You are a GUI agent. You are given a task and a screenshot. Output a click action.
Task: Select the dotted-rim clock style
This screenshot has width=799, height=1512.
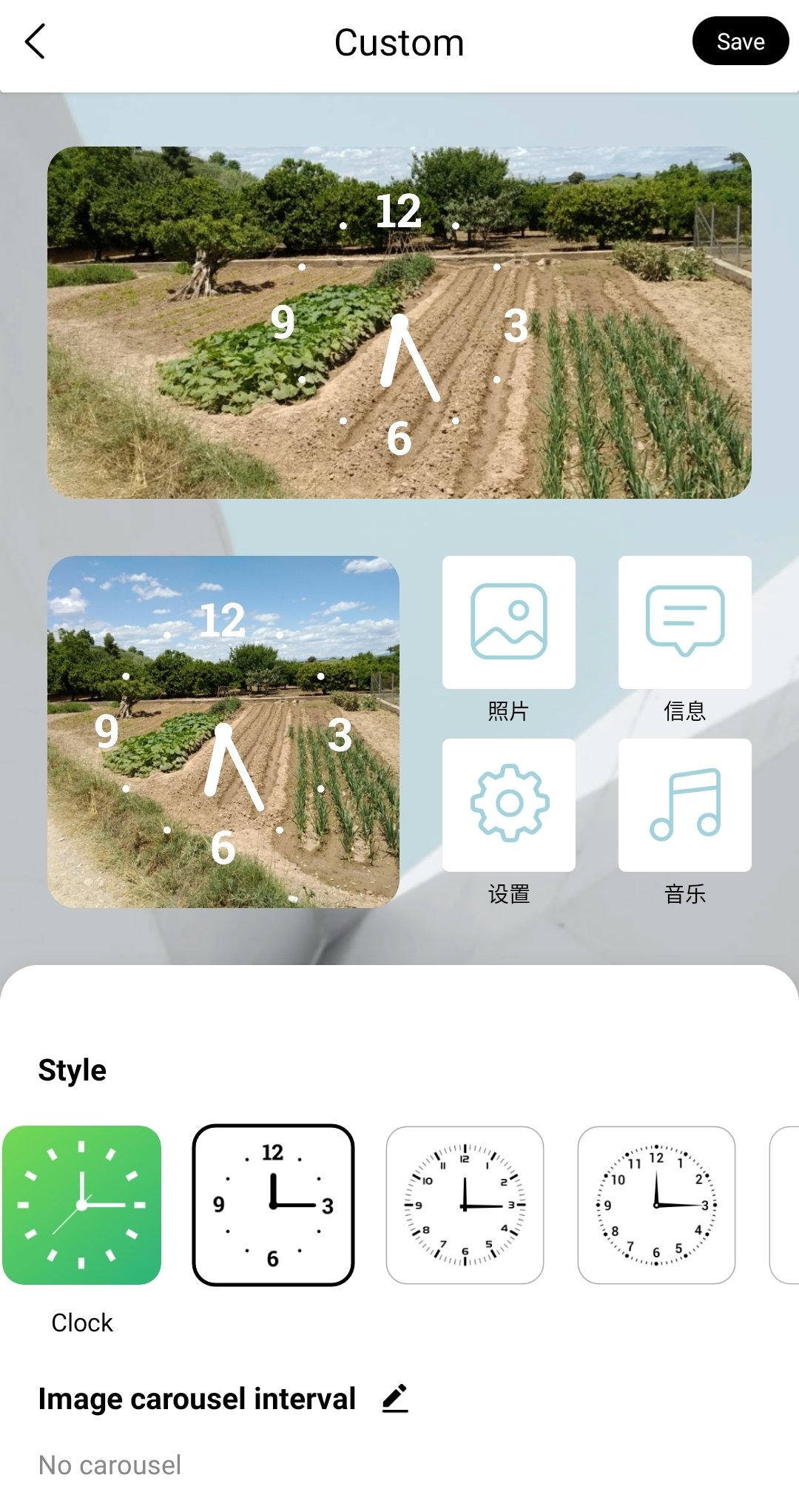656,1205
